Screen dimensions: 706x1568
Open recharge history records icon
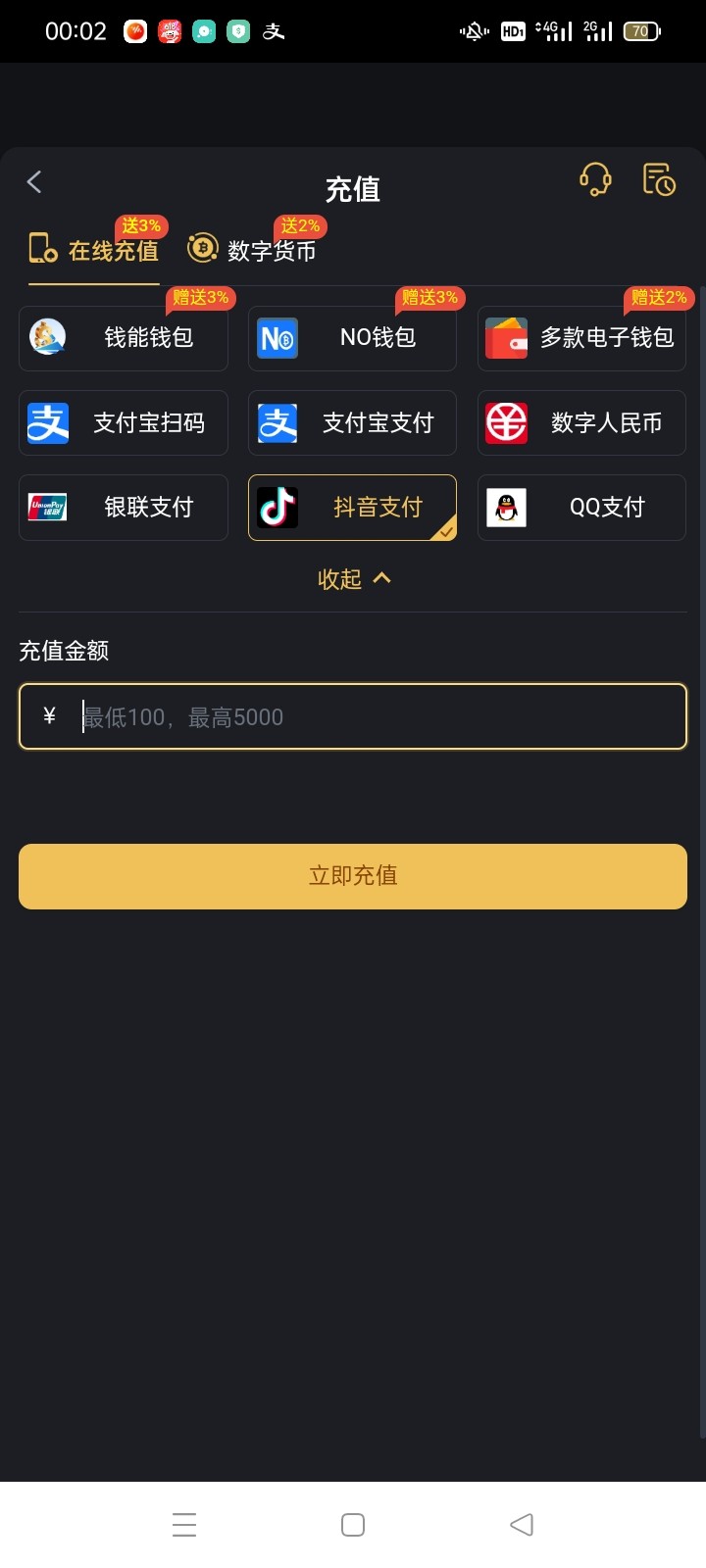tap(659, 179)
